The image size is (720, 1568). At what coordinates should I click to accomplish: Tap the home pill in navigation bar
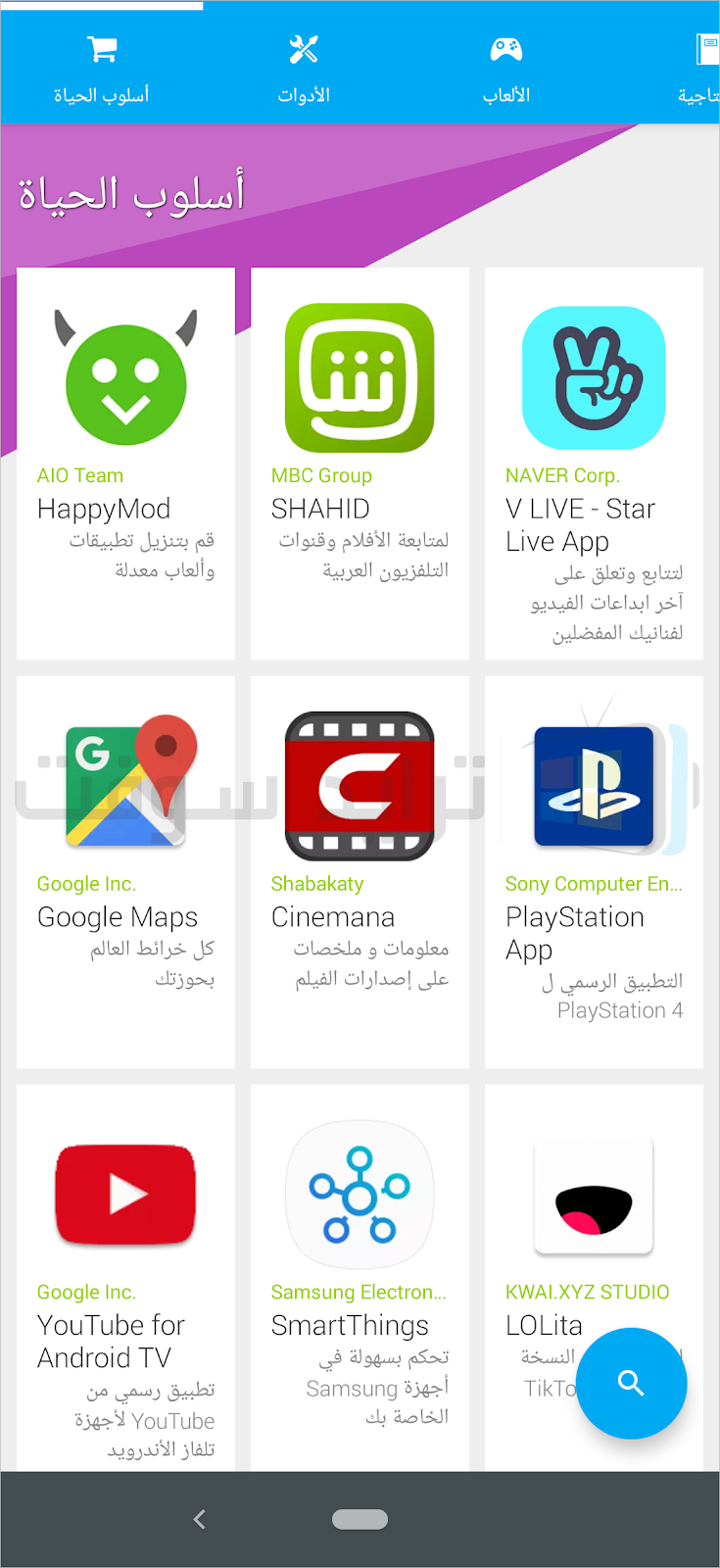point(360,1519)
